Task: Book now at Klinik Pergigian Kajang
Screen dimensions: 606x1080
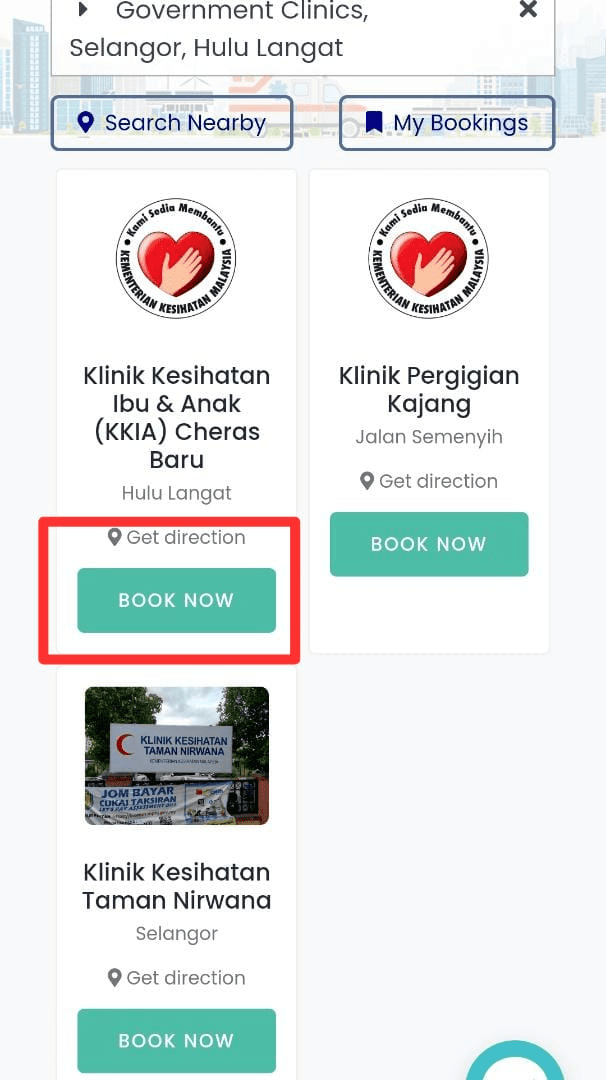Action: (428, 544)
